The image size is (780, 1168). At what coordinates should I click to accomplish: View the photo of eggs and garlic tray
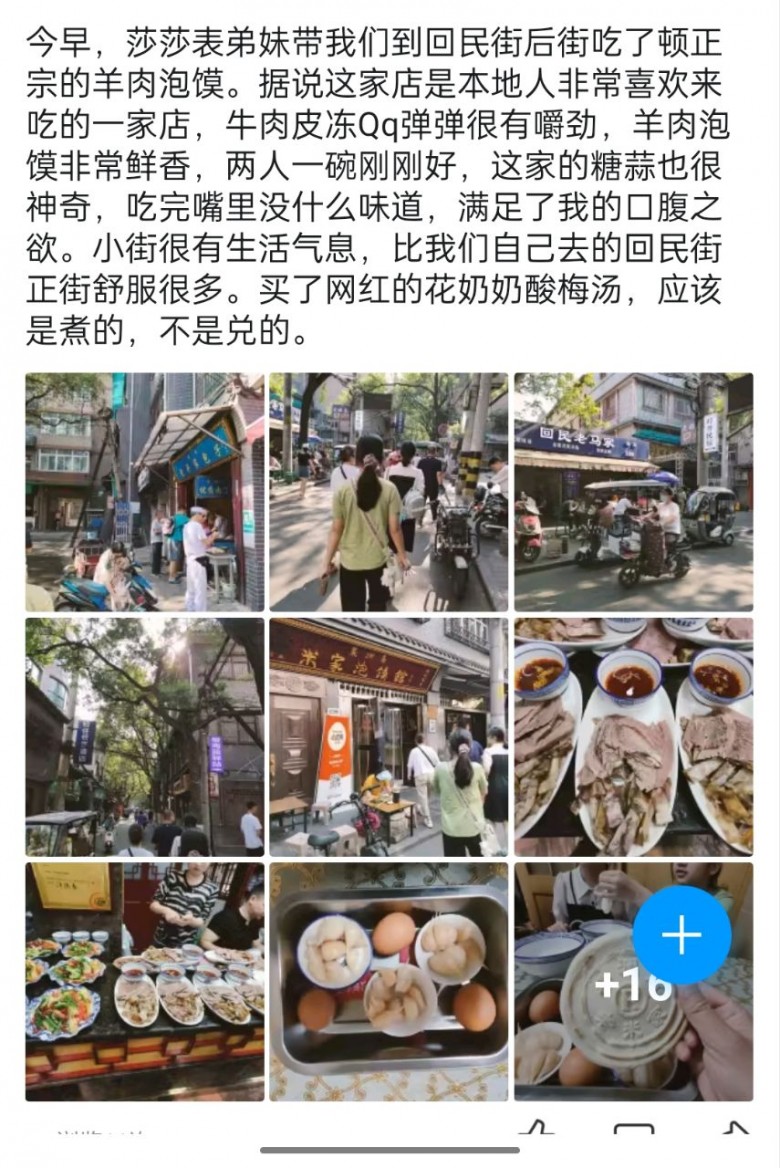pos(388,982)
